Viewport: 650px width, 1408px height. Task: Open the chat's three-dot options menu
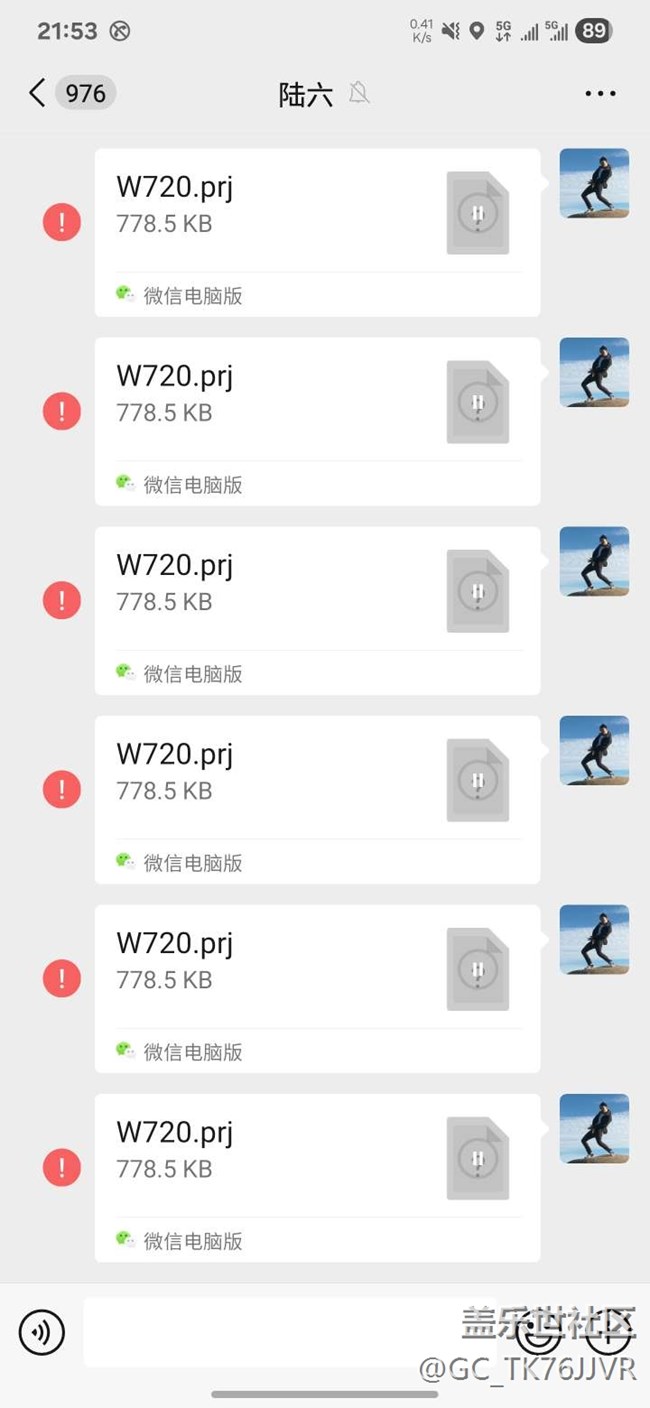point(600,94)
